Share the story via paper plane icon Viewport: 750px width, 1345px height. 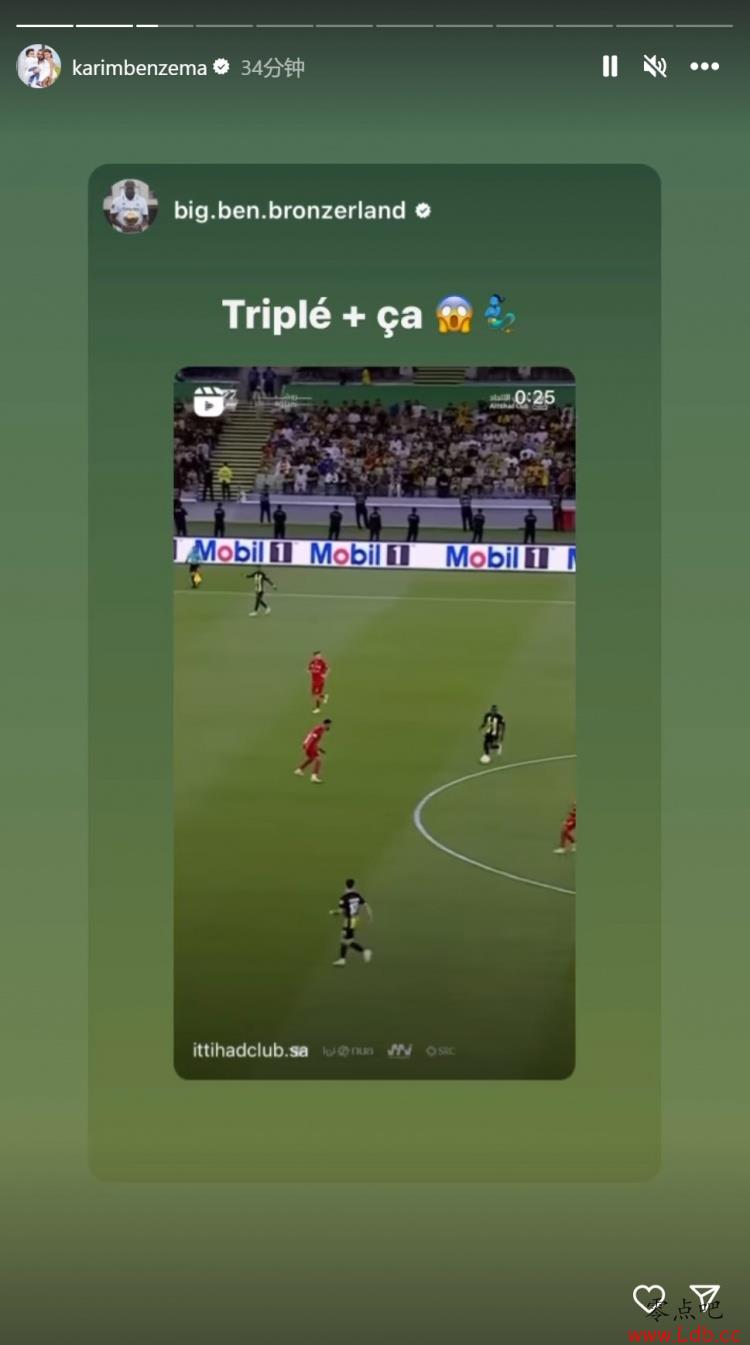705,1299
